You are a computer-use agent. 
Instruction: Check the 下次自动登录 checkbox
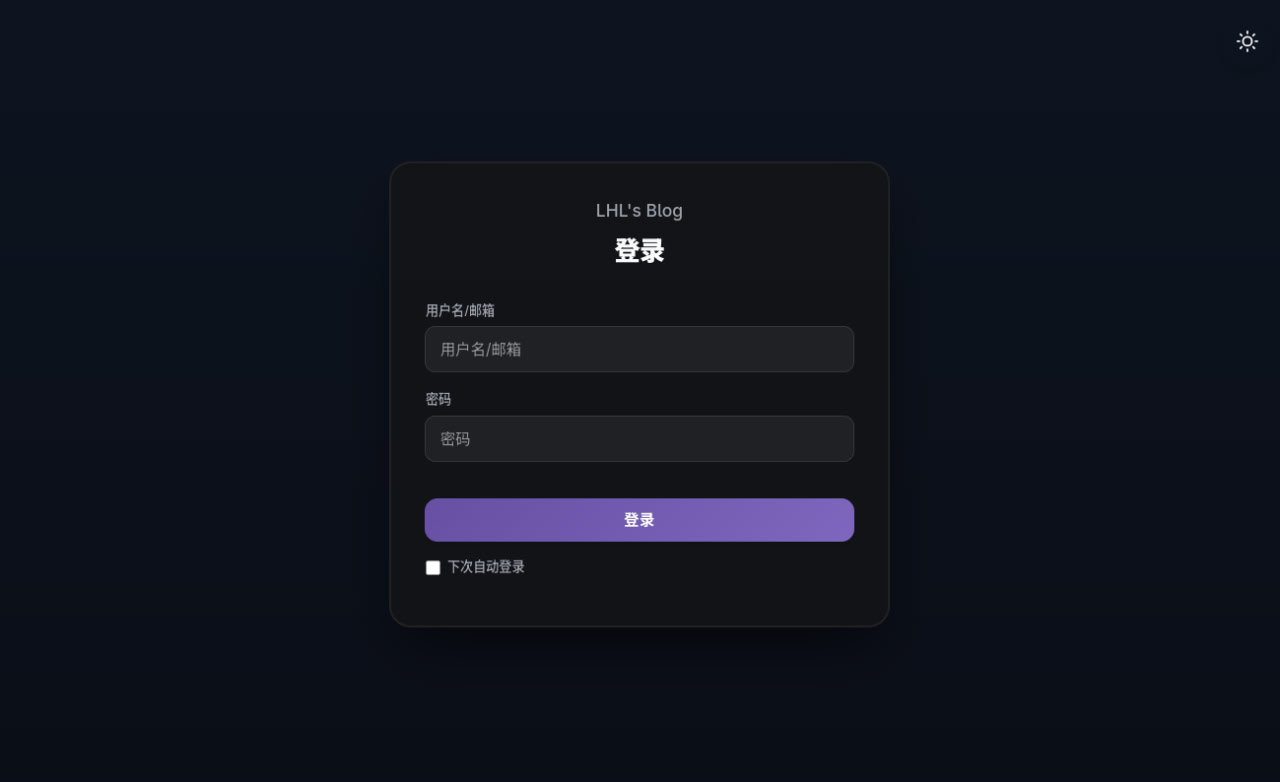(x=433, y=568)
